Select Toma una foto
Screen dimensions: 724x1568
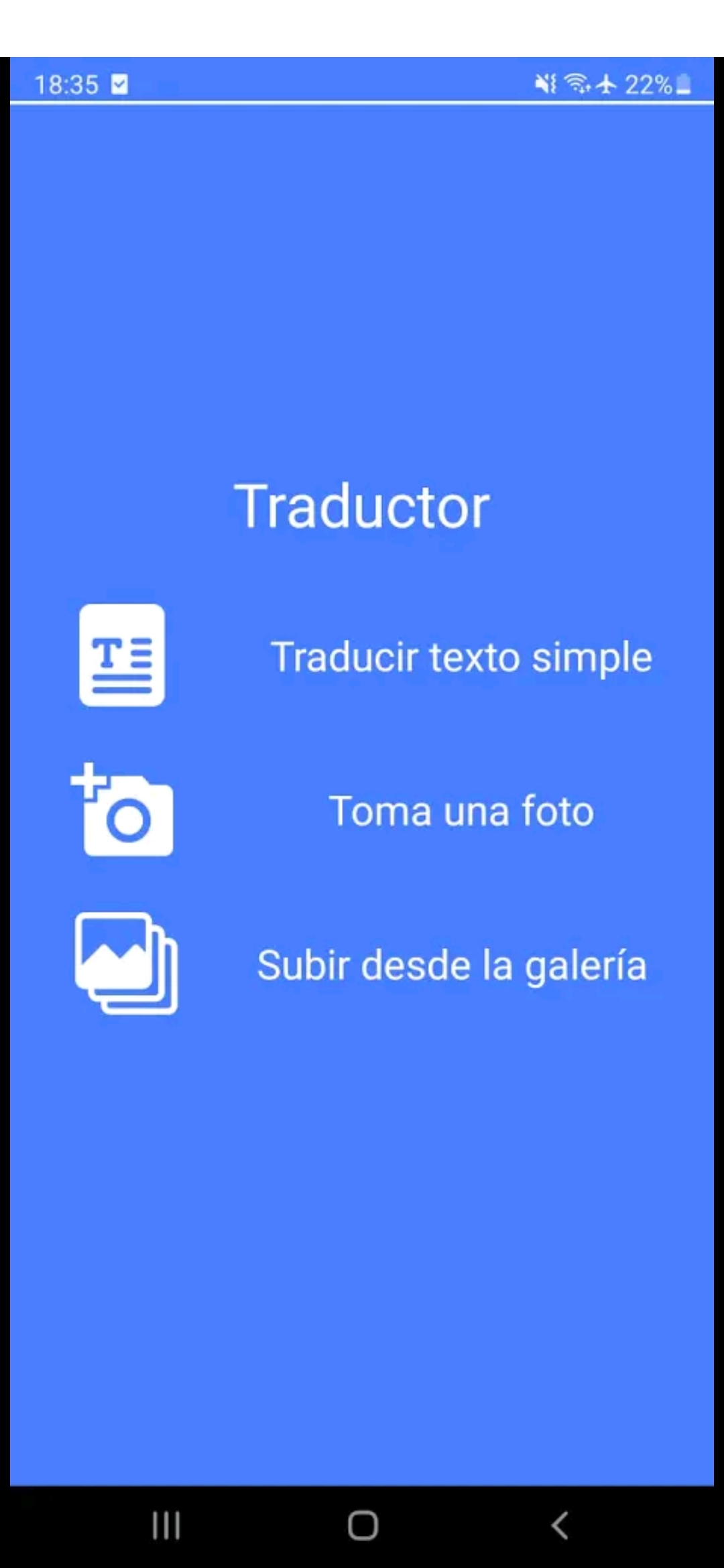click(461, 811)
